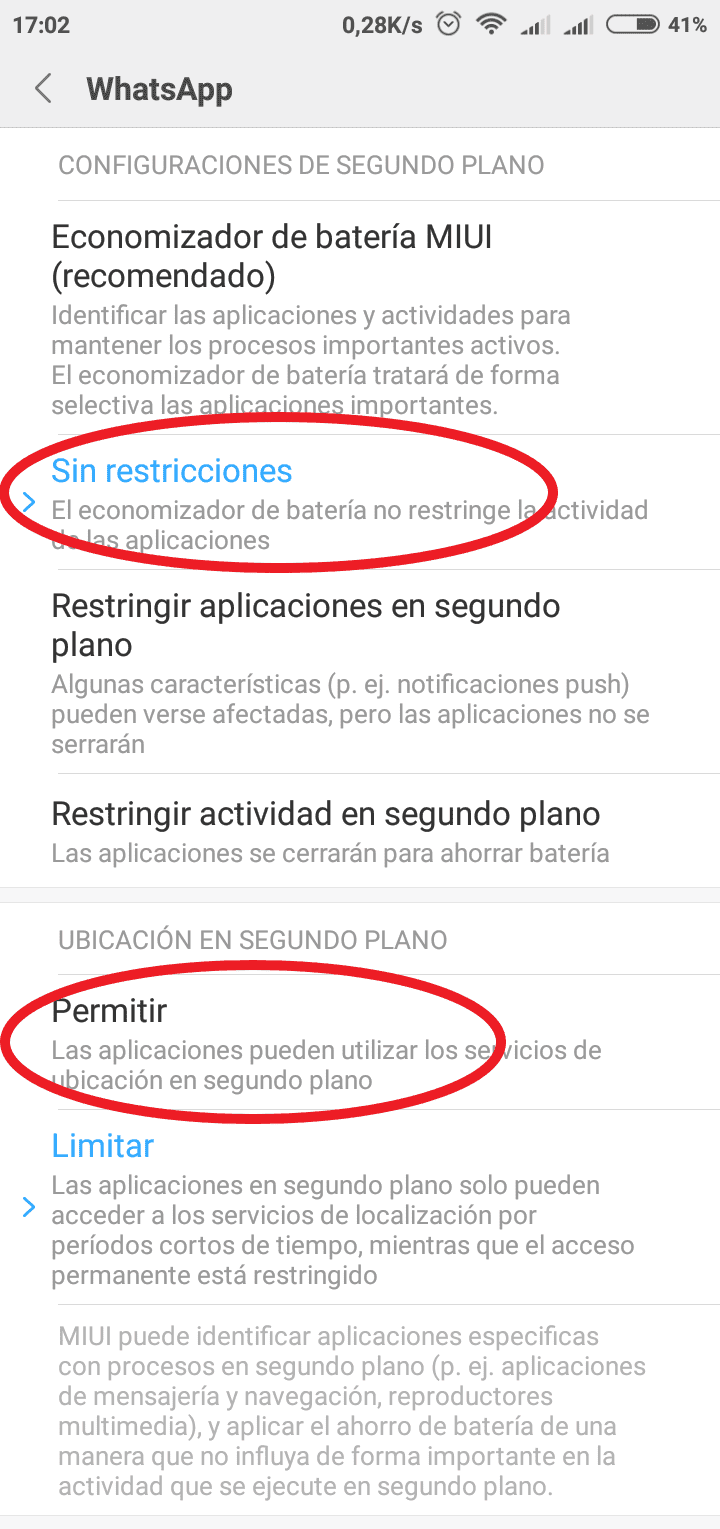This screenshot has height=1529, width=720.
Task: Choose Restringir actividad en segundo plano
Action: point(360,830)
